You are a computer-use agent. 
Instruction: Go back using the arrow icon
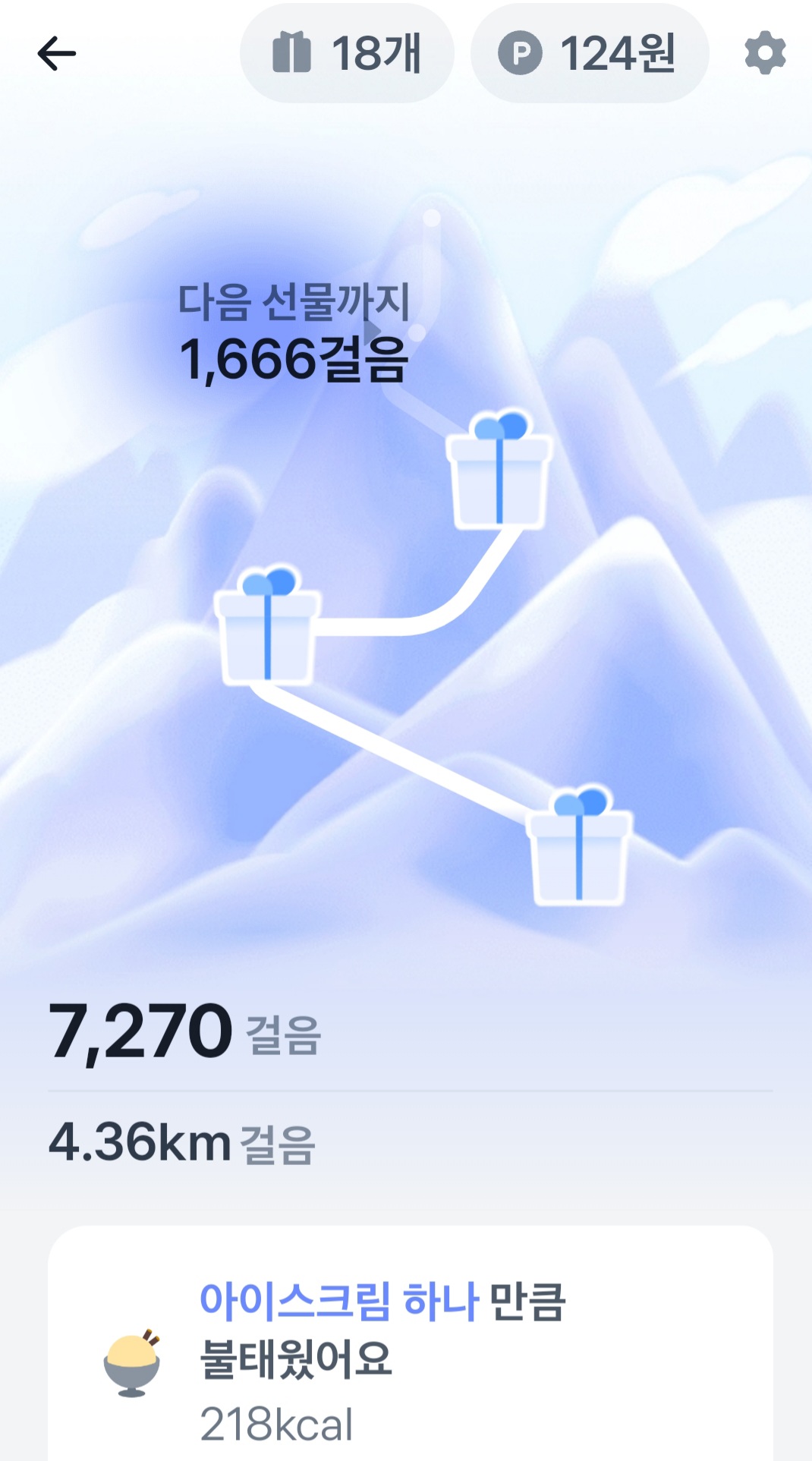pyautogui.click(x=57, y=54)
